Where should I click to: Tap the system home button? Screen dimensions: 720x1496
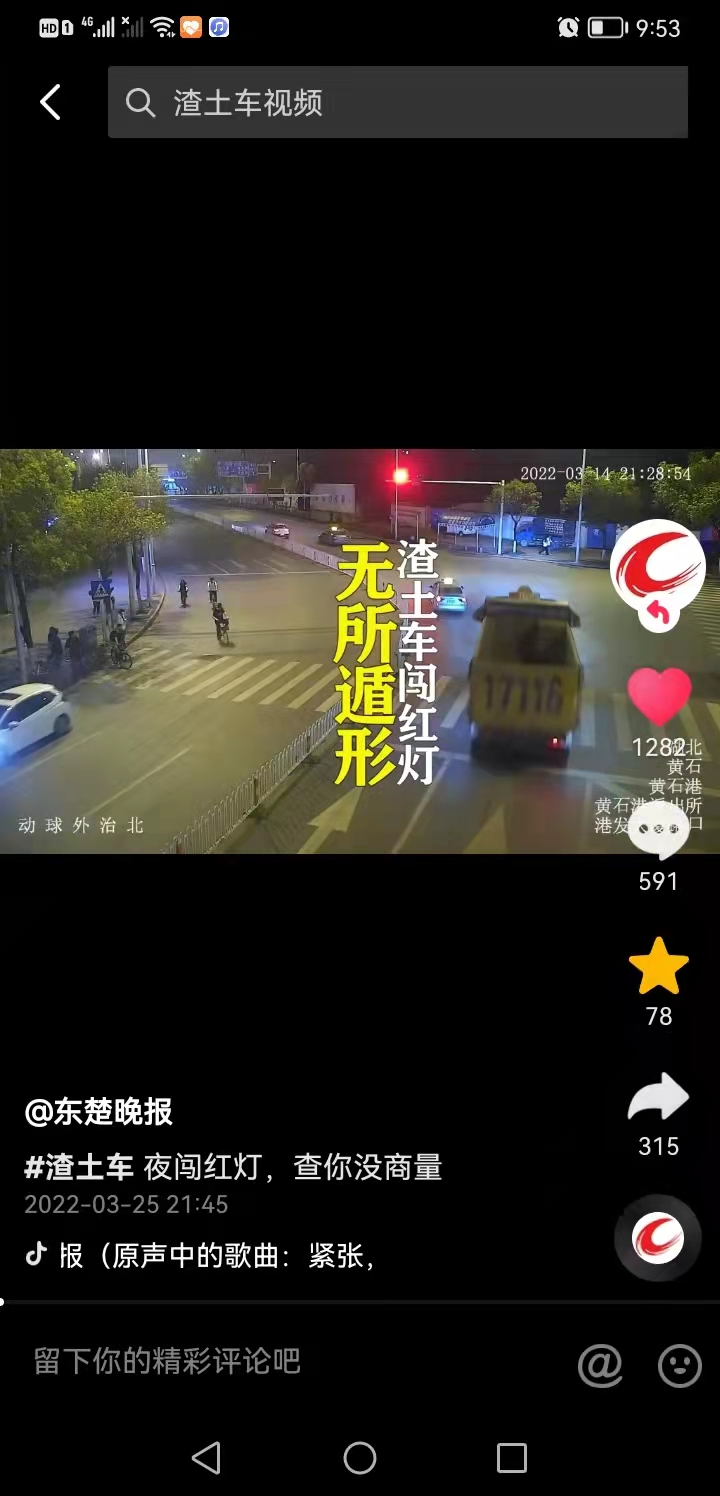click(360, 1458)
